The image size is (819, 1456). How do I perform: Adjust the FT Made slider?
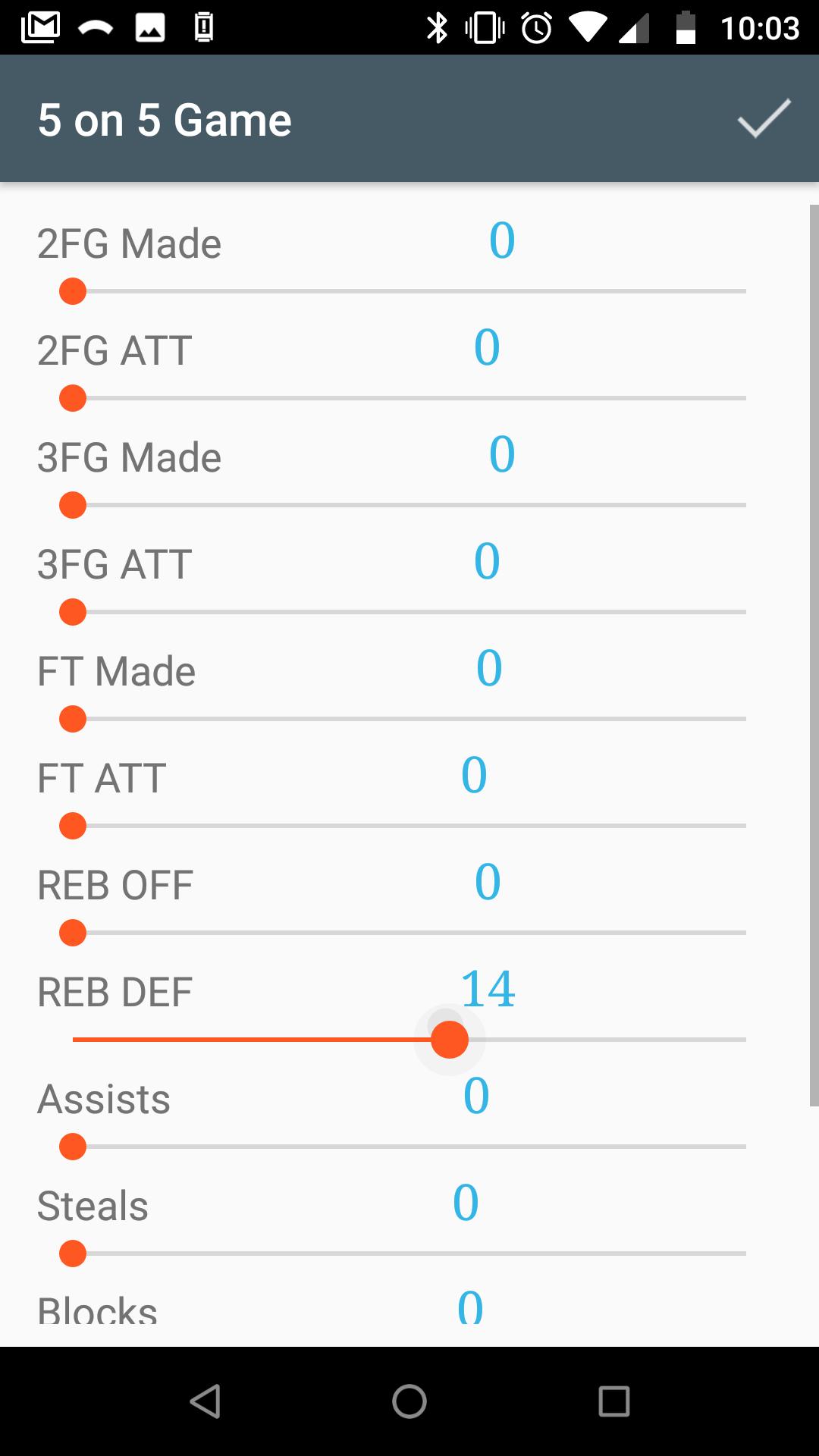click(73, 718)
